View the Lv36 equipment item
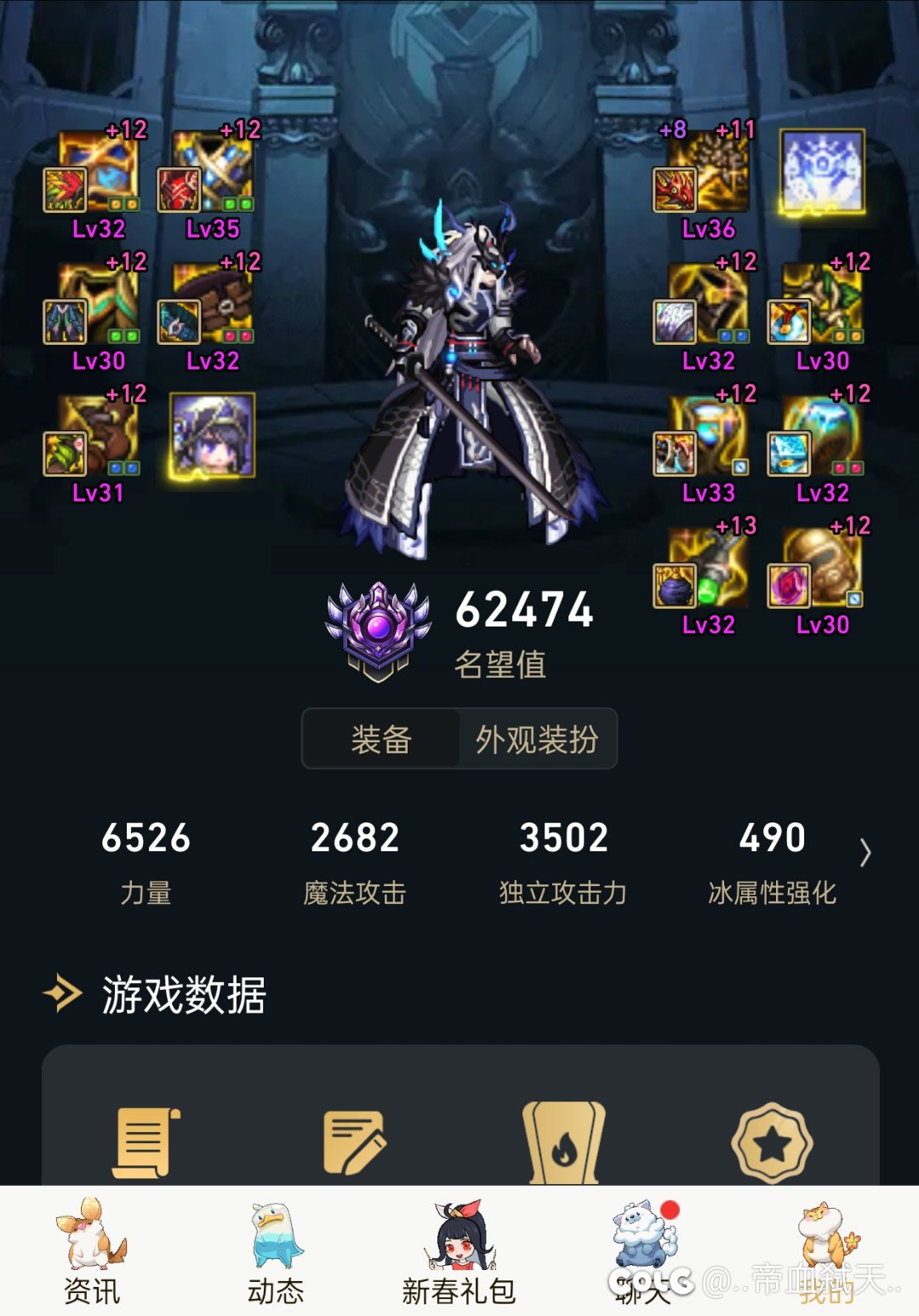Image resolution: width=919 pixels, height=1316 pixels. click(708, 175)
